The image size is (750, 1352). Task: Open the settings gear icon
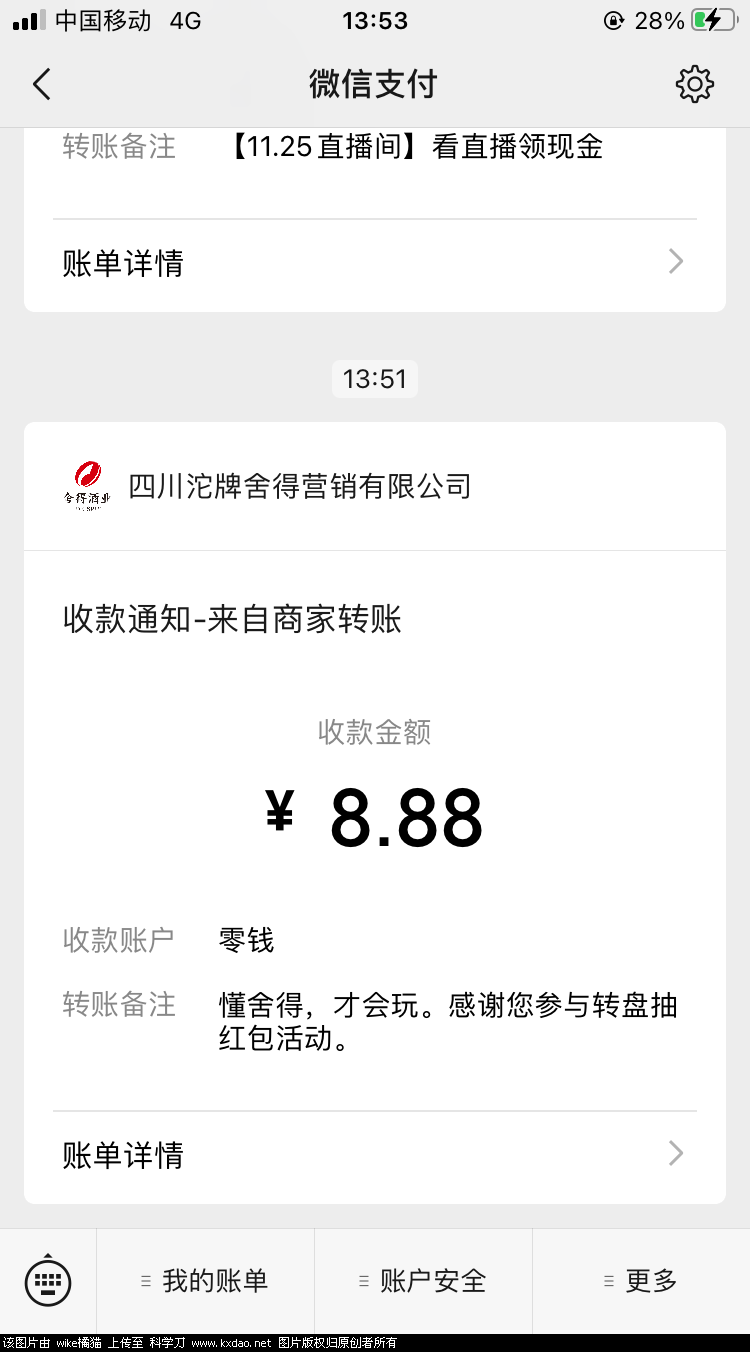pyautogui.click(x=694, y=85)
